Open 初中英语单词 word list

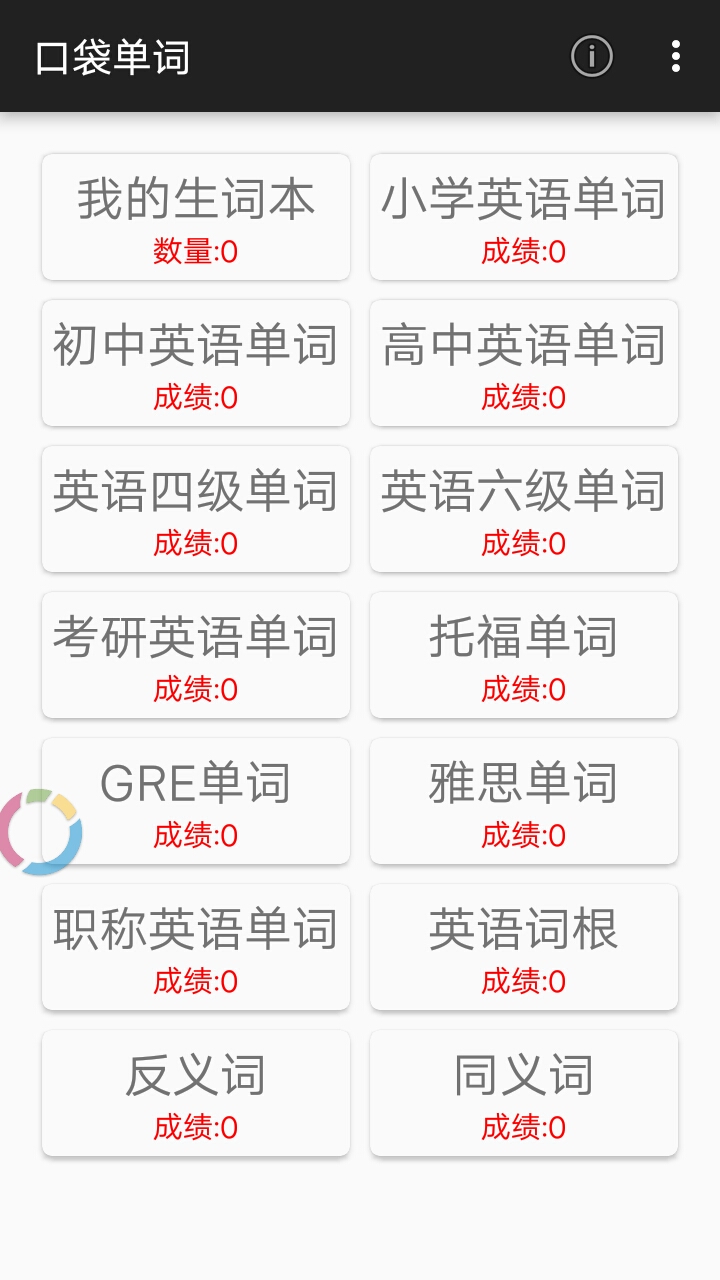point(196,363)
